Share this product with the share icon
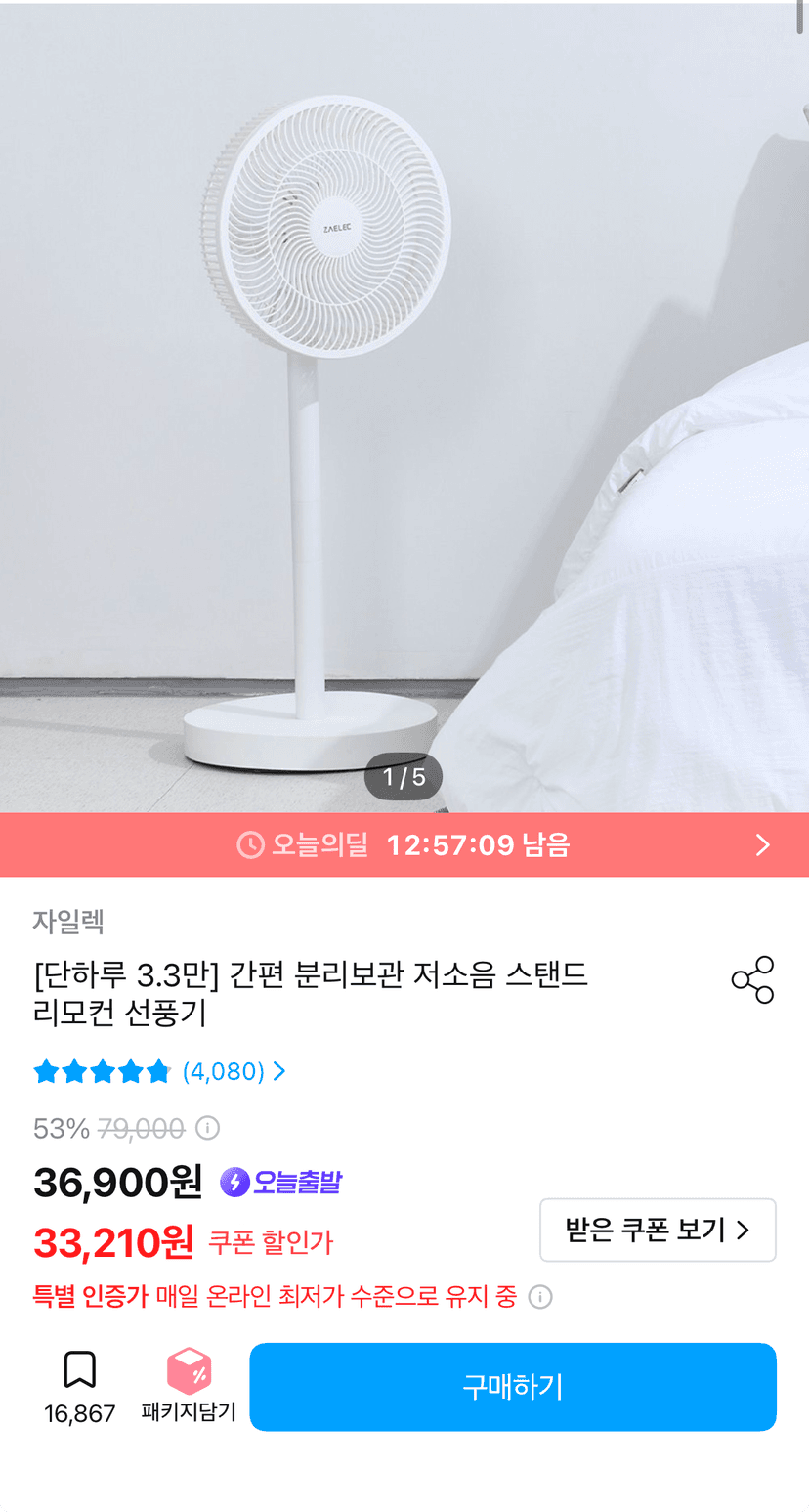The height and width of the screenshot is (1512, 809). point(752,980)
